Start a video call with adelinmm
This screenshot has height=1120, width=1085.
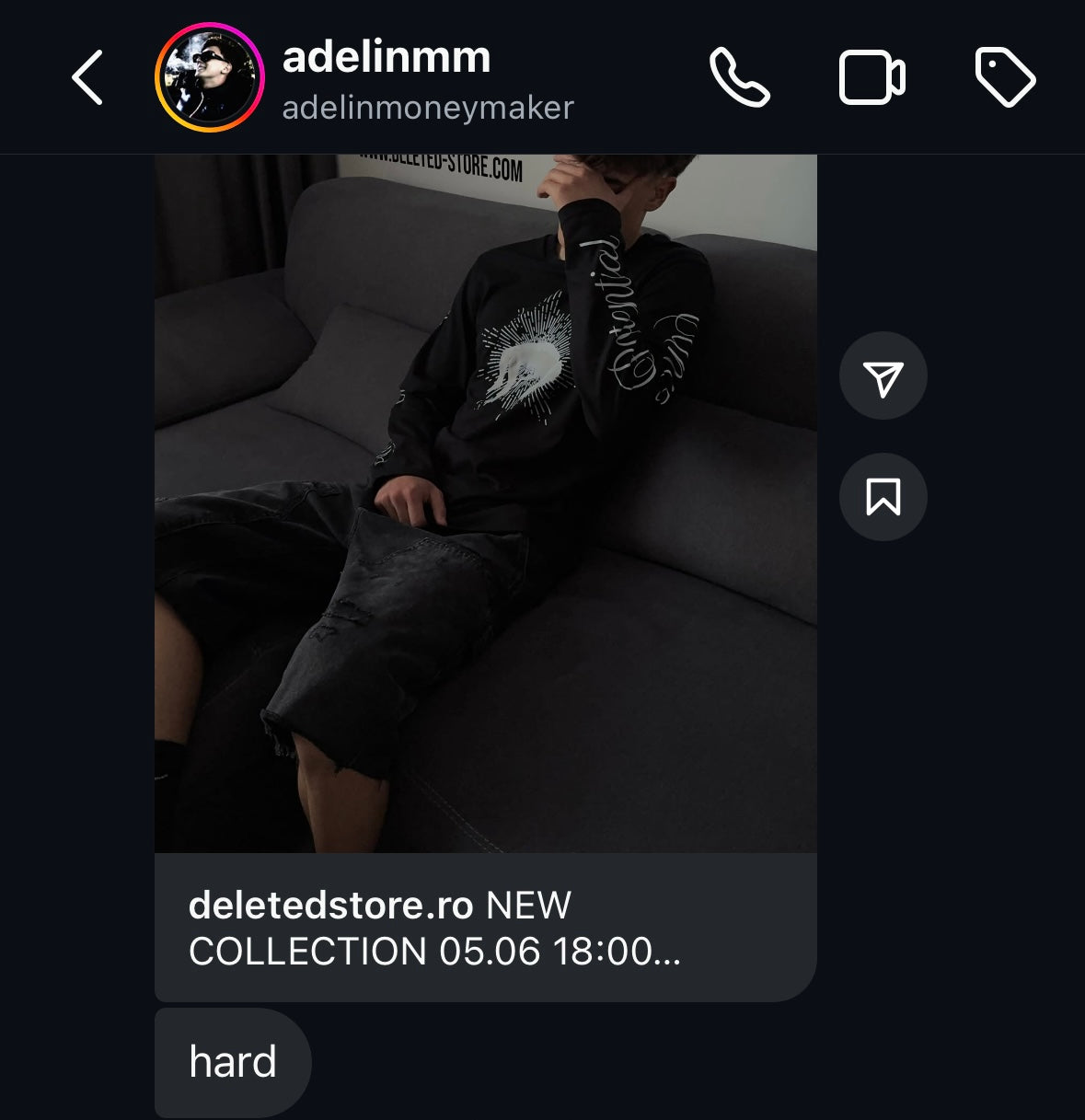tap(871, 77)
